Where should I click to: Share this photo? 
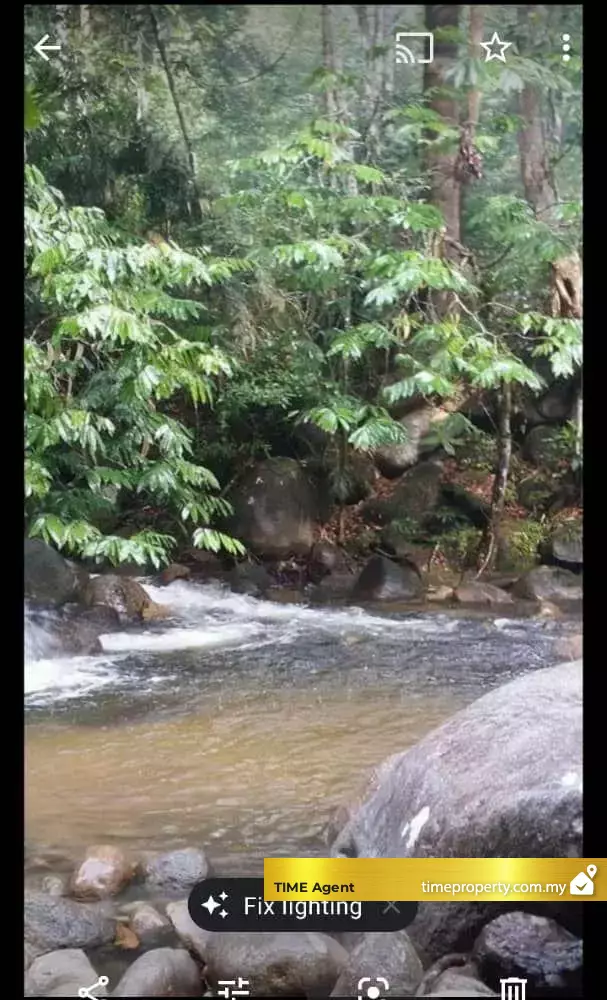point(93,989)
